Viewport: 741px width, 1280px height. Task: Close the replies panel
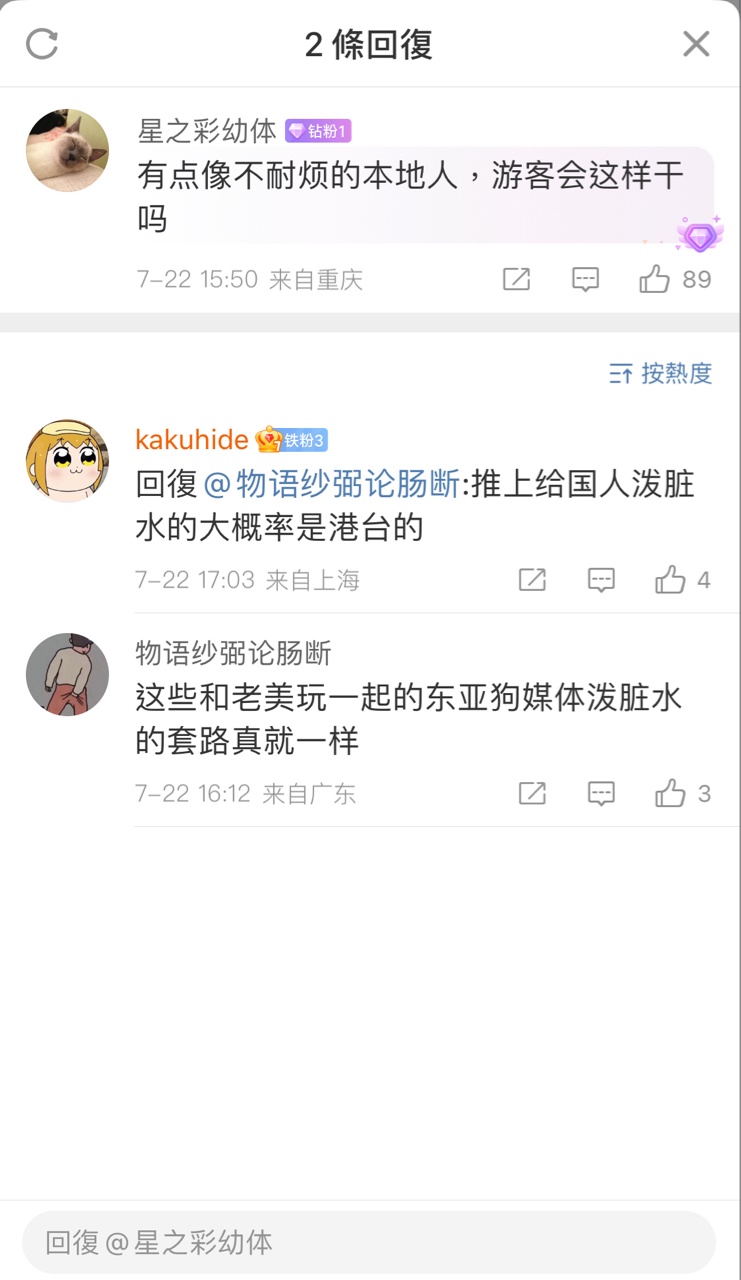[x=696, y=44]
